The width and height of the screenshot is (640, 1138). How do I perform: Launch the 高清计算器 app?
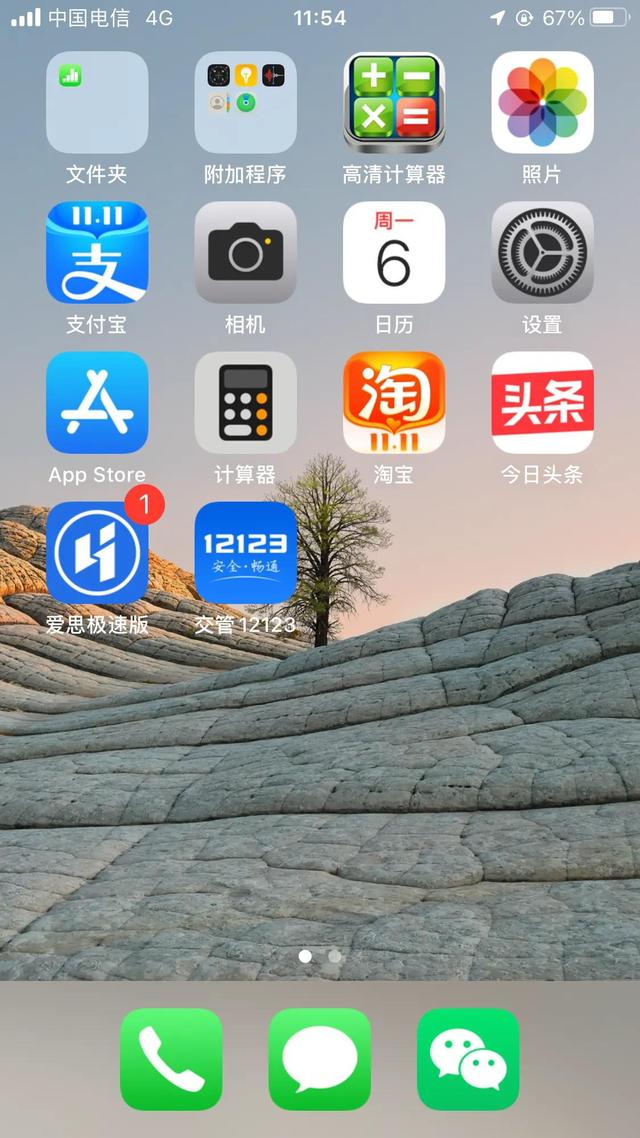pos(394,103)
